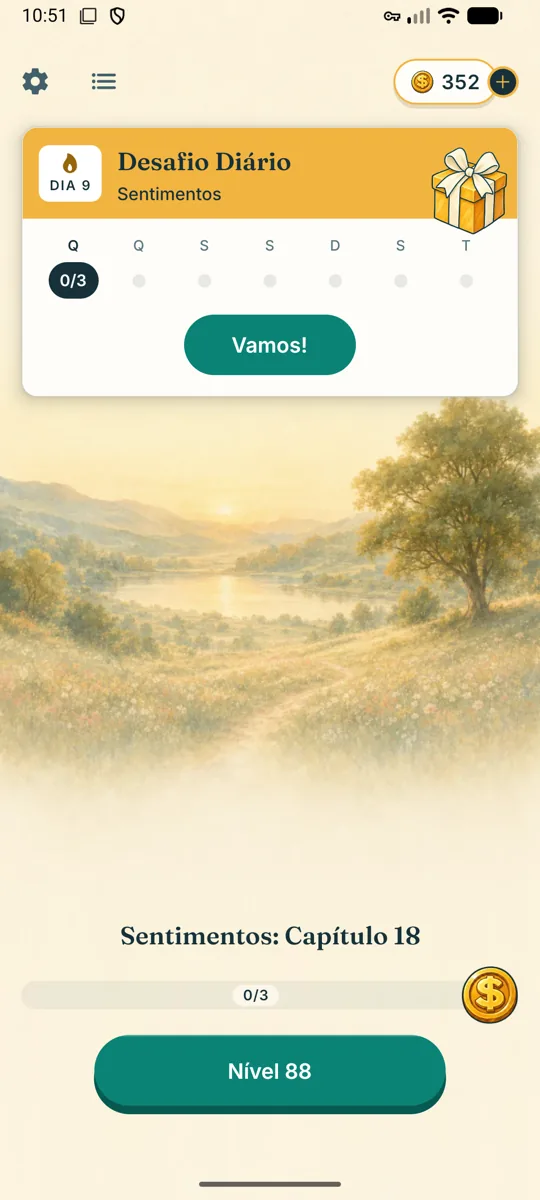Open the Desafio Diário gift box
The image size is (540, 1200).
(470, 190)
